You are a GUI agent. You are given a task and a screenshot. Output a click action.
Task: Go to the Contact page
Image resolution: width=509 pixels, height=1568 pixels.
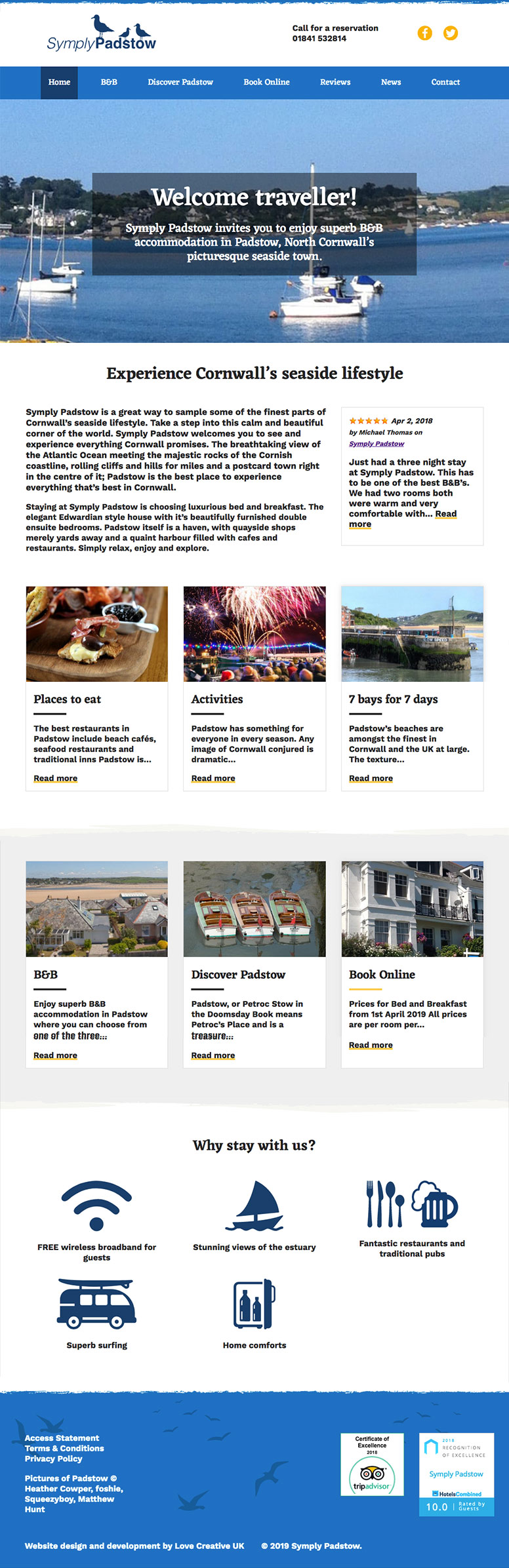(445, 83)
